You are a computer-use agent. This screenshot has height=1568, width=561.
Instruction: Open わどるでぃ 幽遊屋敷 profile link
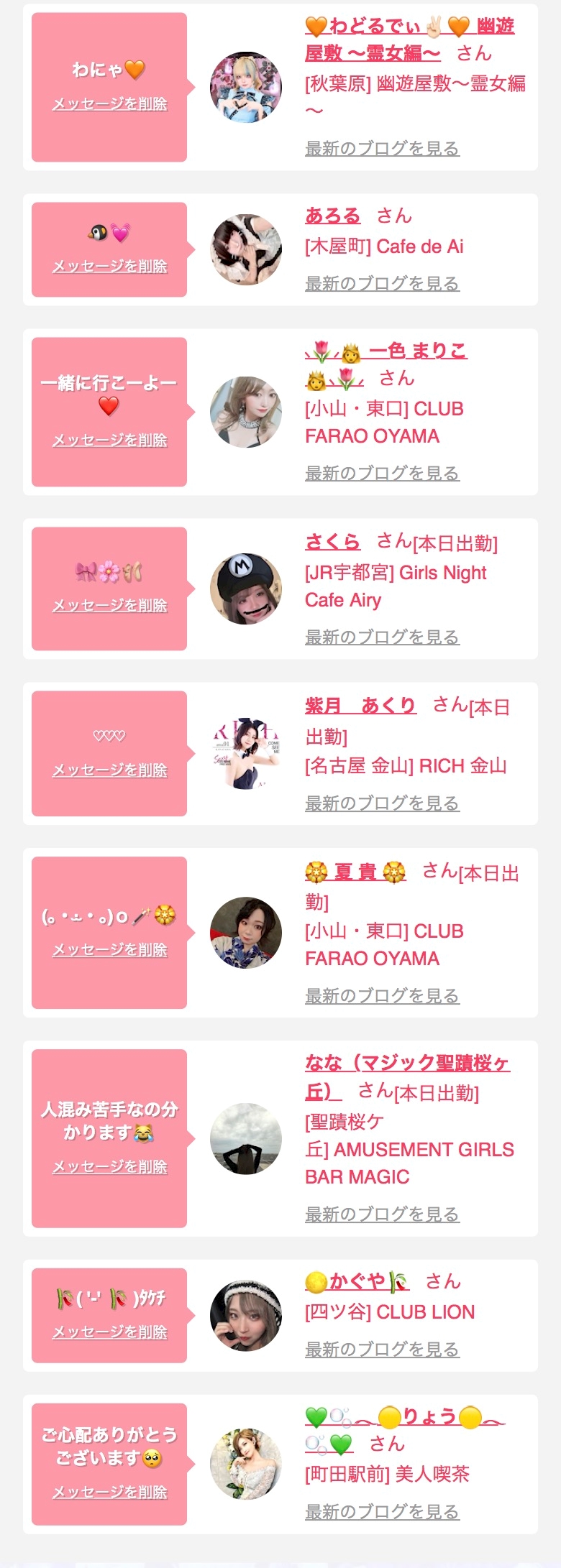coord(409,40)
